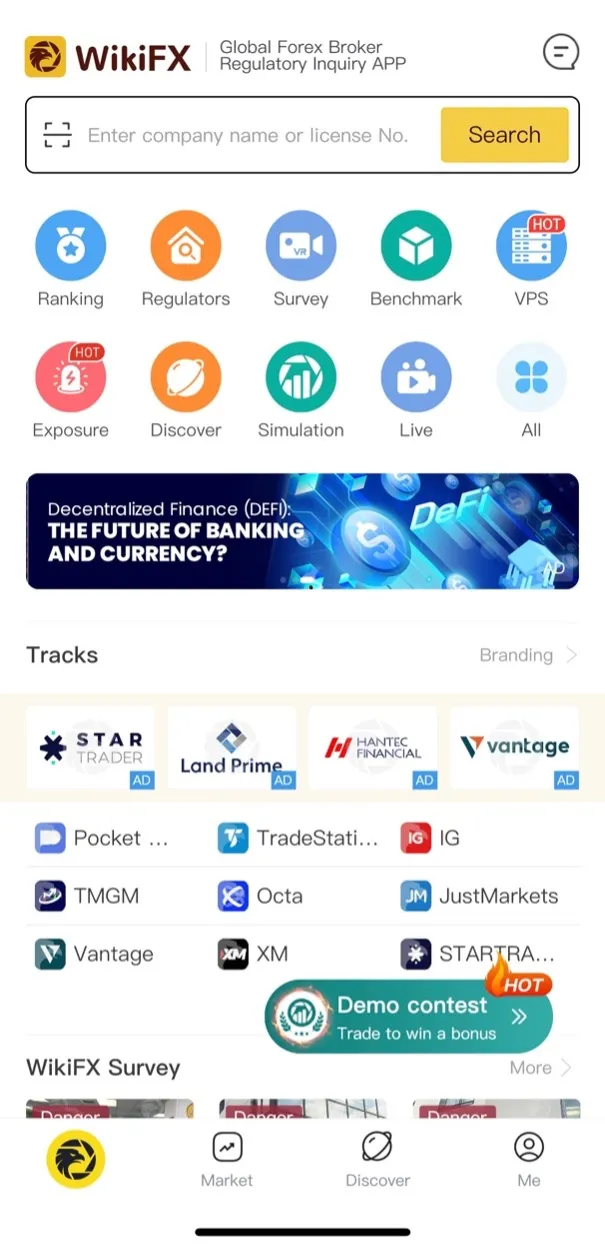Open the Regulators shortcut

point(186,260)
